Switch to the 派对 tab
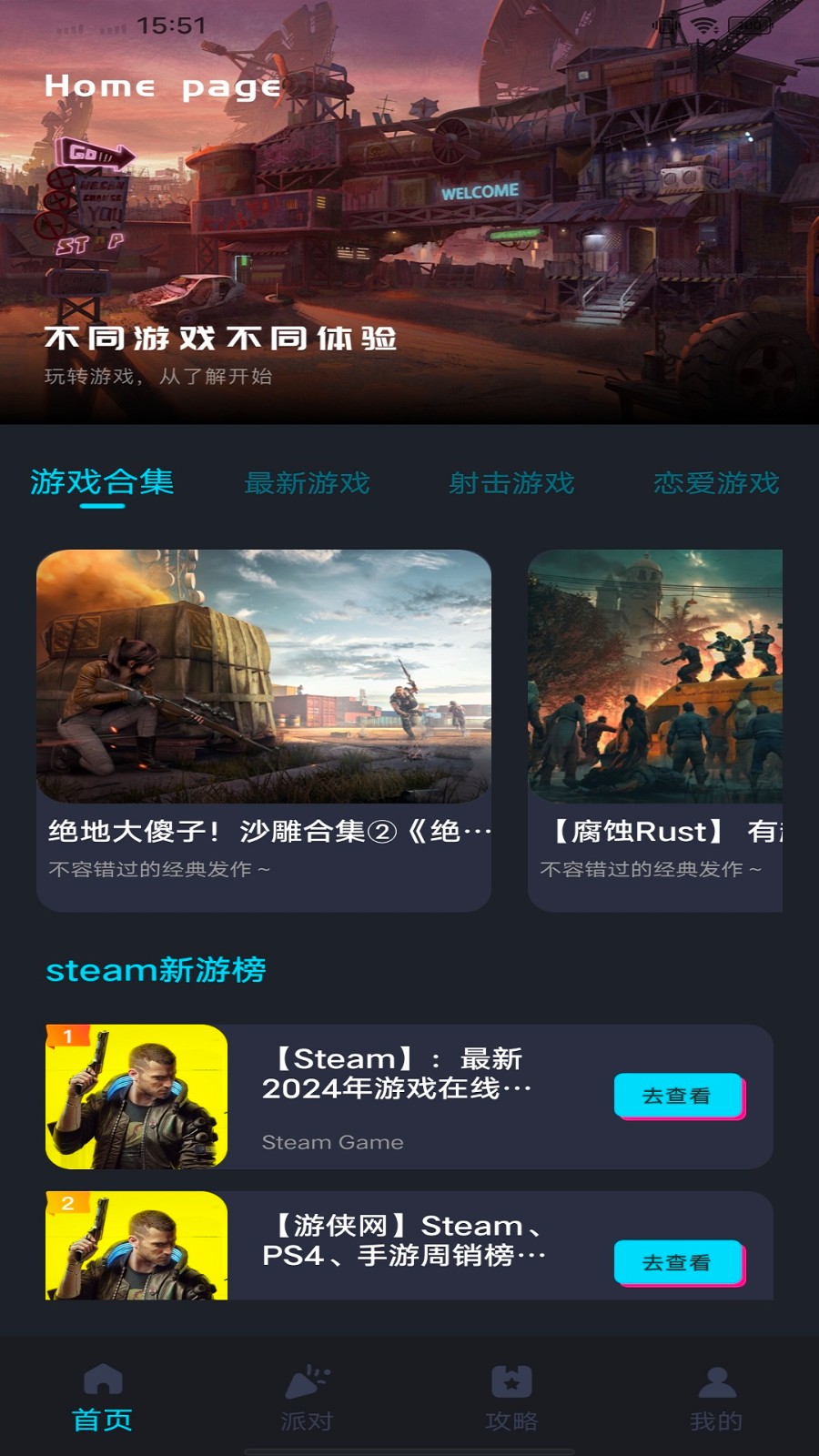 (307, 1399)
